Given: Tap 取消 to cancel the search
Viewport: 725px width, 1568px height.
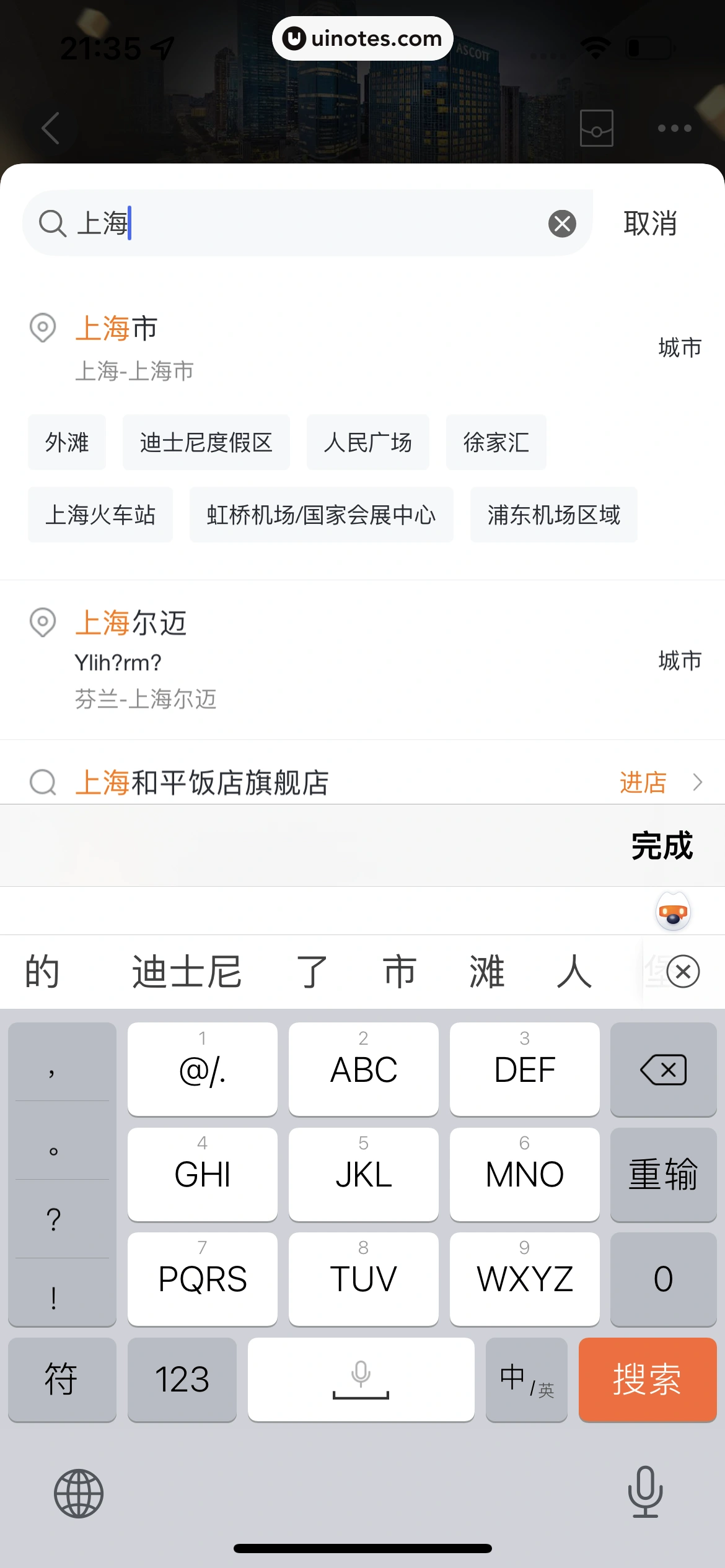Looking at the screenshot, I should (x=650, y=224).
